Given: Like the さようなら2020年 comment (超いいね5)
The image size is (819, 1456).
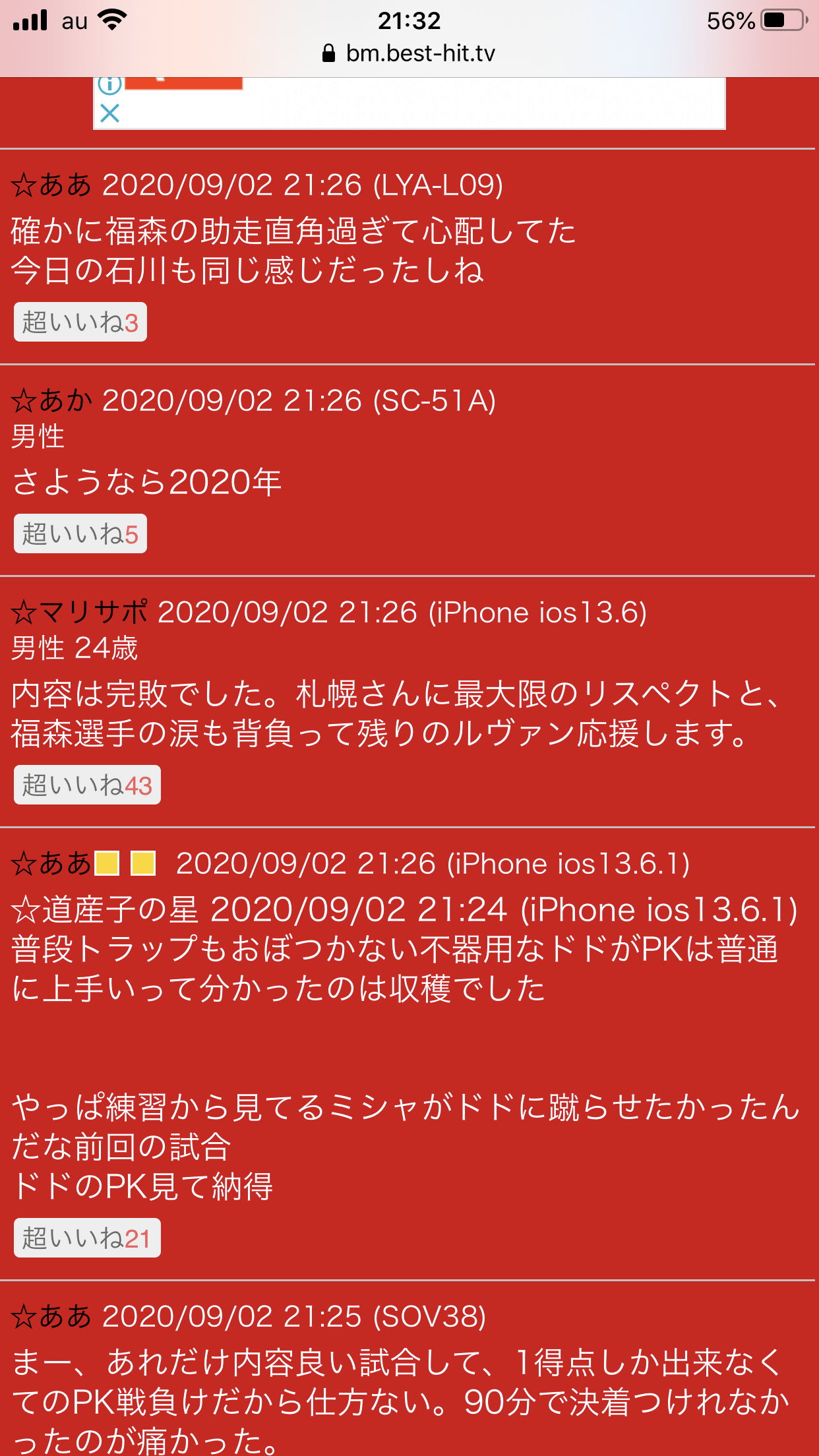Looking at the screenshot, I should pyautogui.click(x=80, y=534).
